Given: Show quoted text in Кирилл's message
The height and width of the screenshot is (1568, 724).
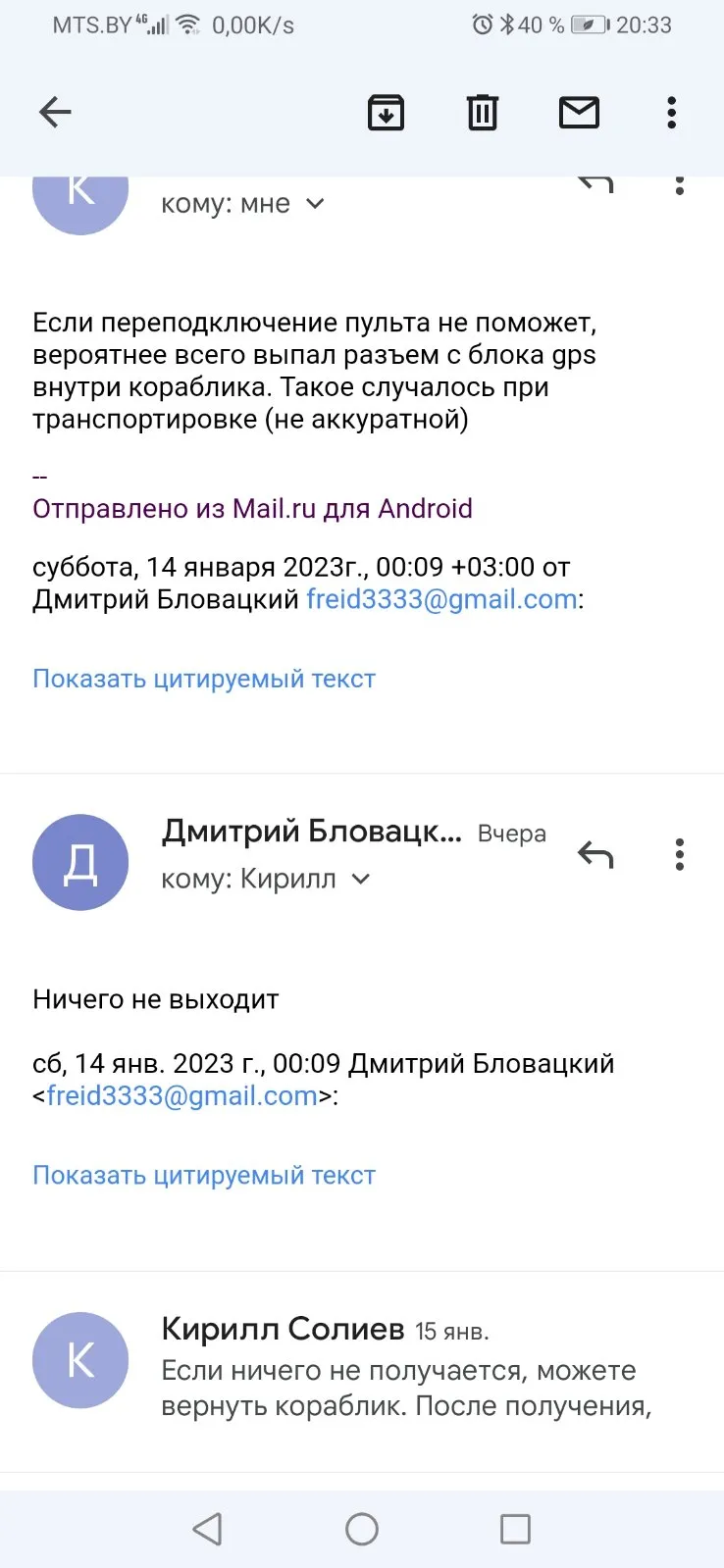Looking at the screenshot, I should pyautogui.click(x=204, y=679).
